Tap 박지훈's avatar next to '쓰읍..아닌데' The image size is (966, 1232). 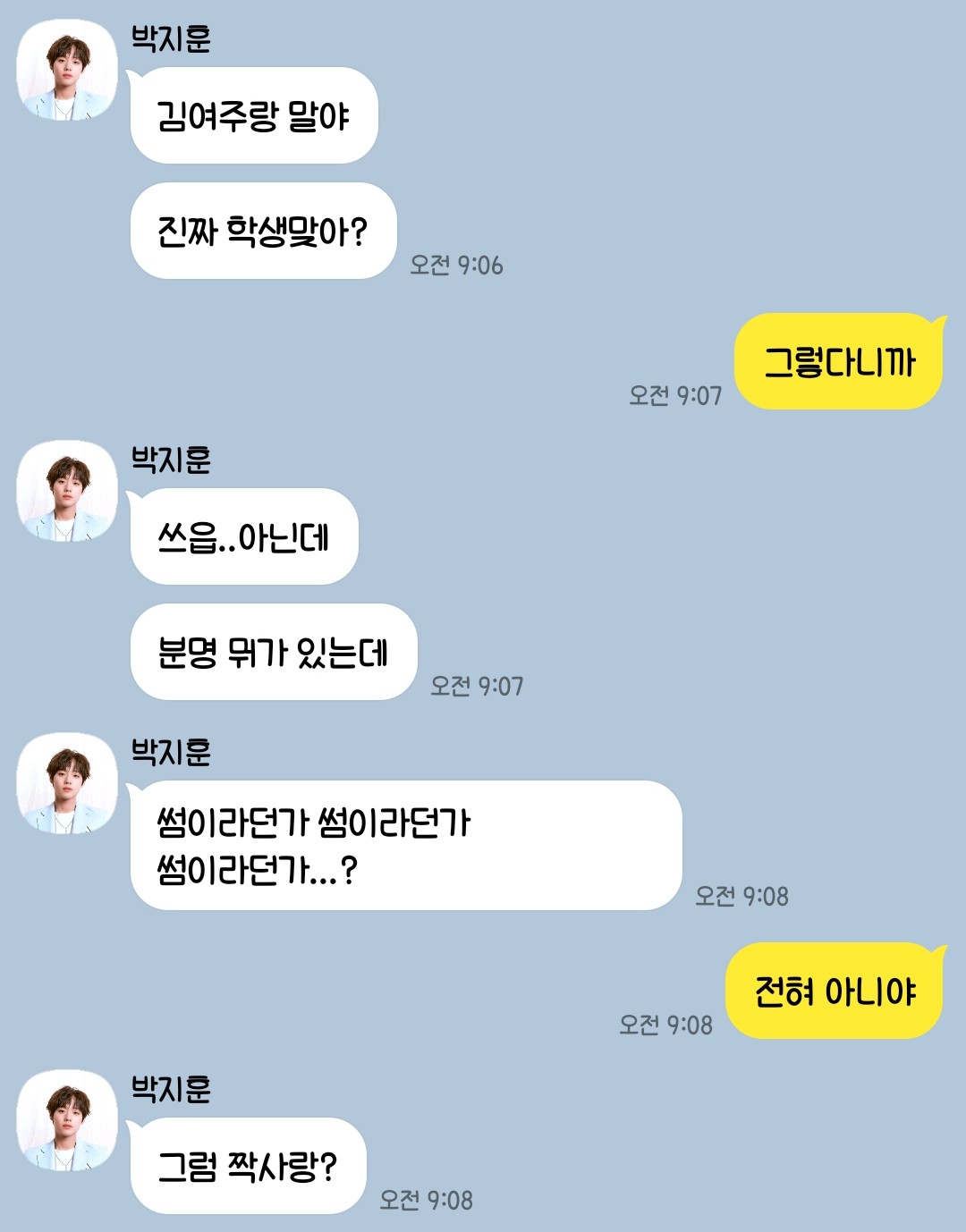[x=67, y=492]
